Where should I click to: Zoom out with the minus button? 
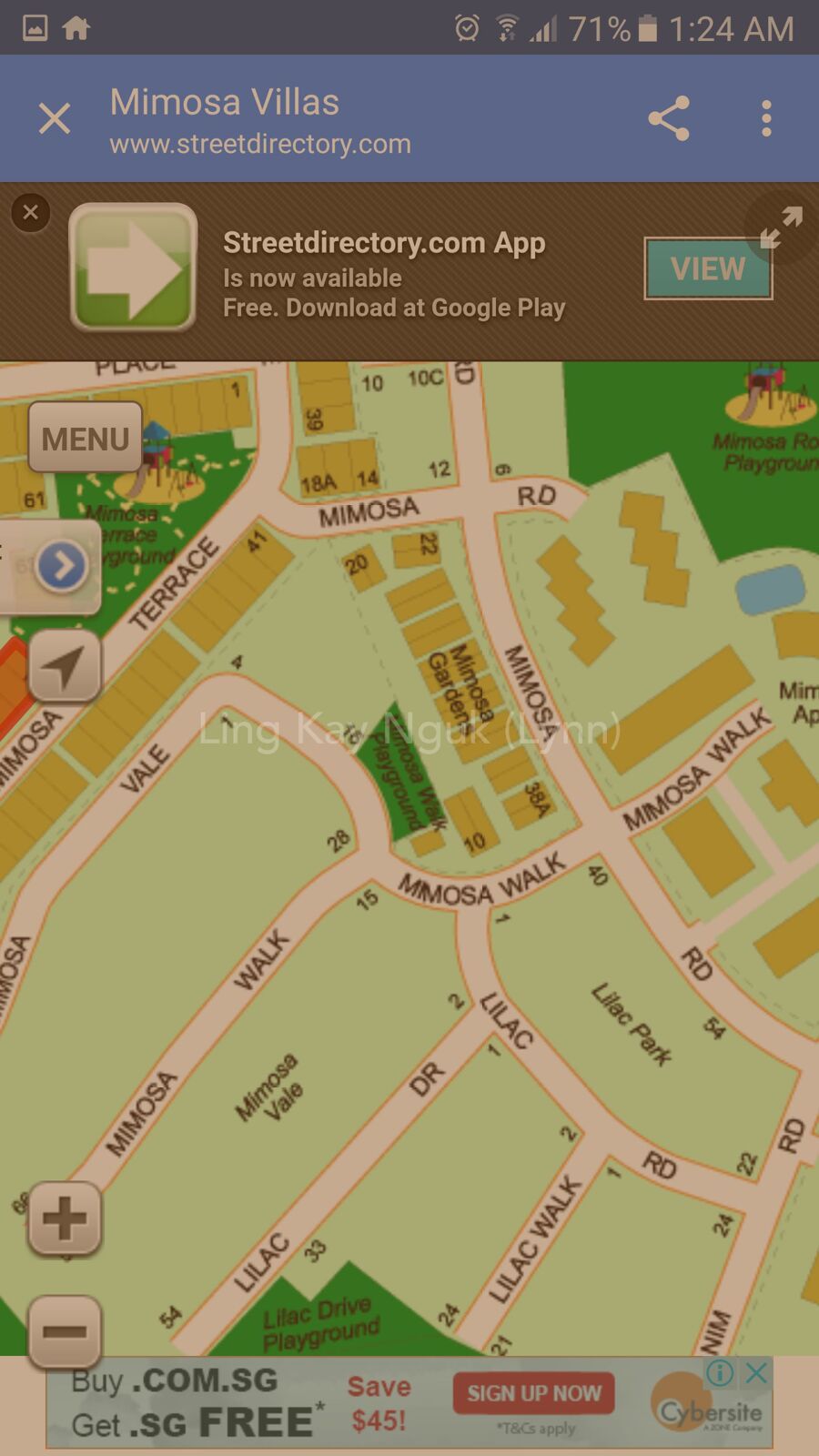[x=65, y=1331]
